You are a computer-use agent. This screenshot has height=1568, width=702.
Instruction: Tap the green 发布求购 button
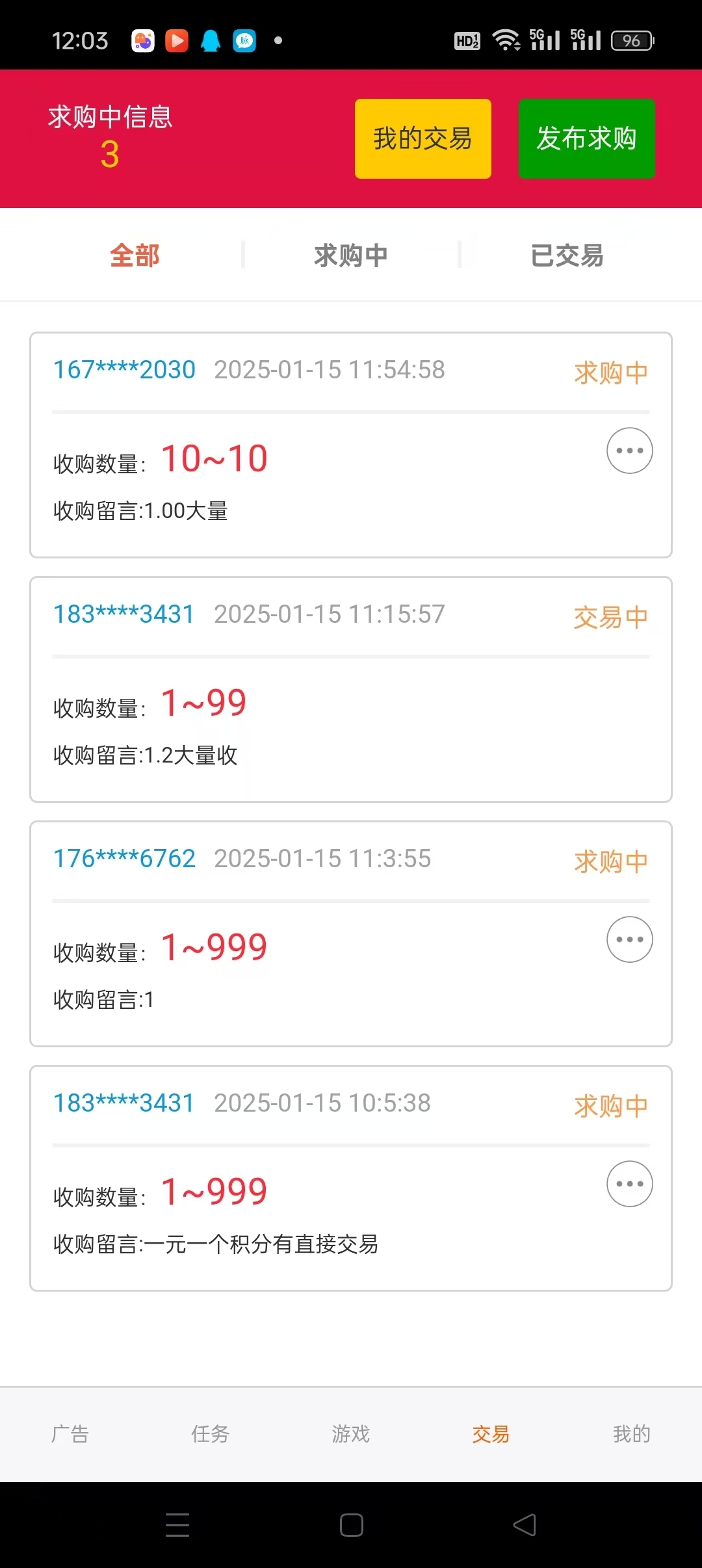click(586, 138)
